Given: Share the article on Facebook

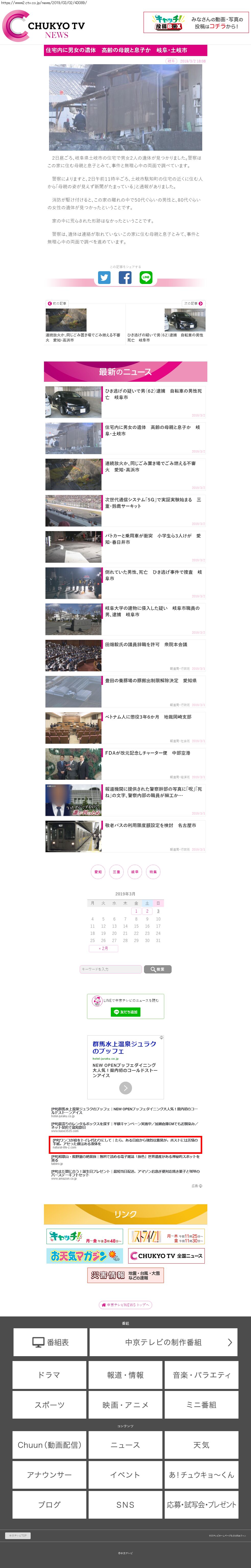Looking at the screenshot, I should 125,278.
